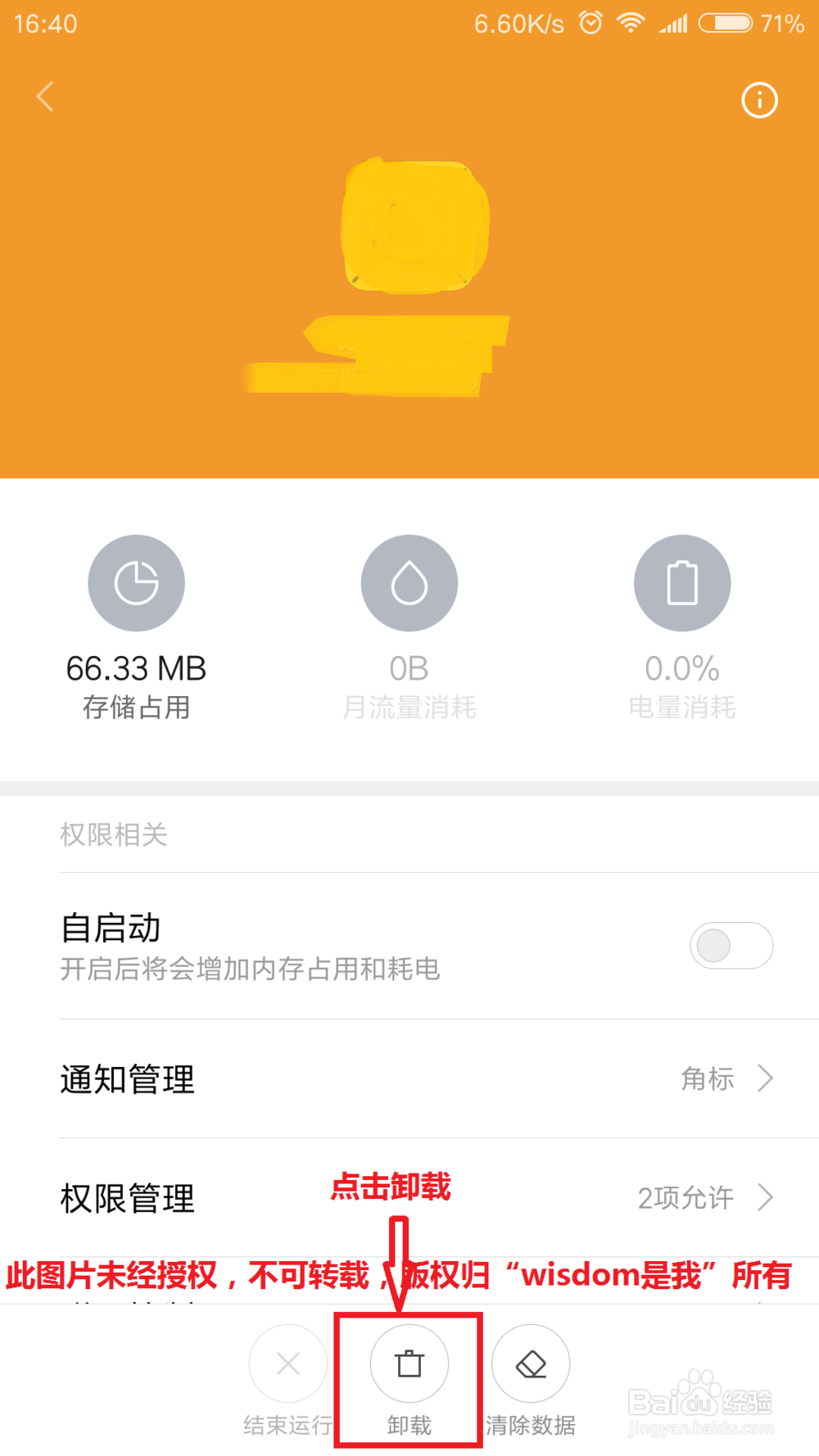Image resolution: width=819 pixels, height=1456 pixels.
Task: Check monthly data usage via droplet icon
Action: [409, 582]
